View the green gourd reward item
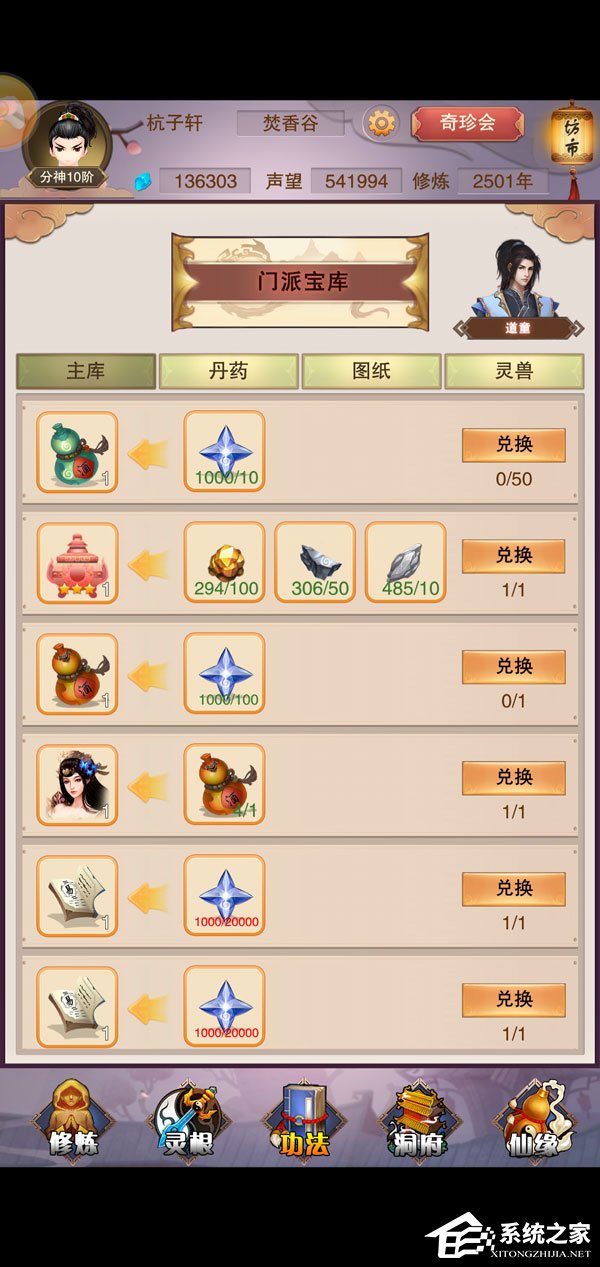 (x=77, y=452)
